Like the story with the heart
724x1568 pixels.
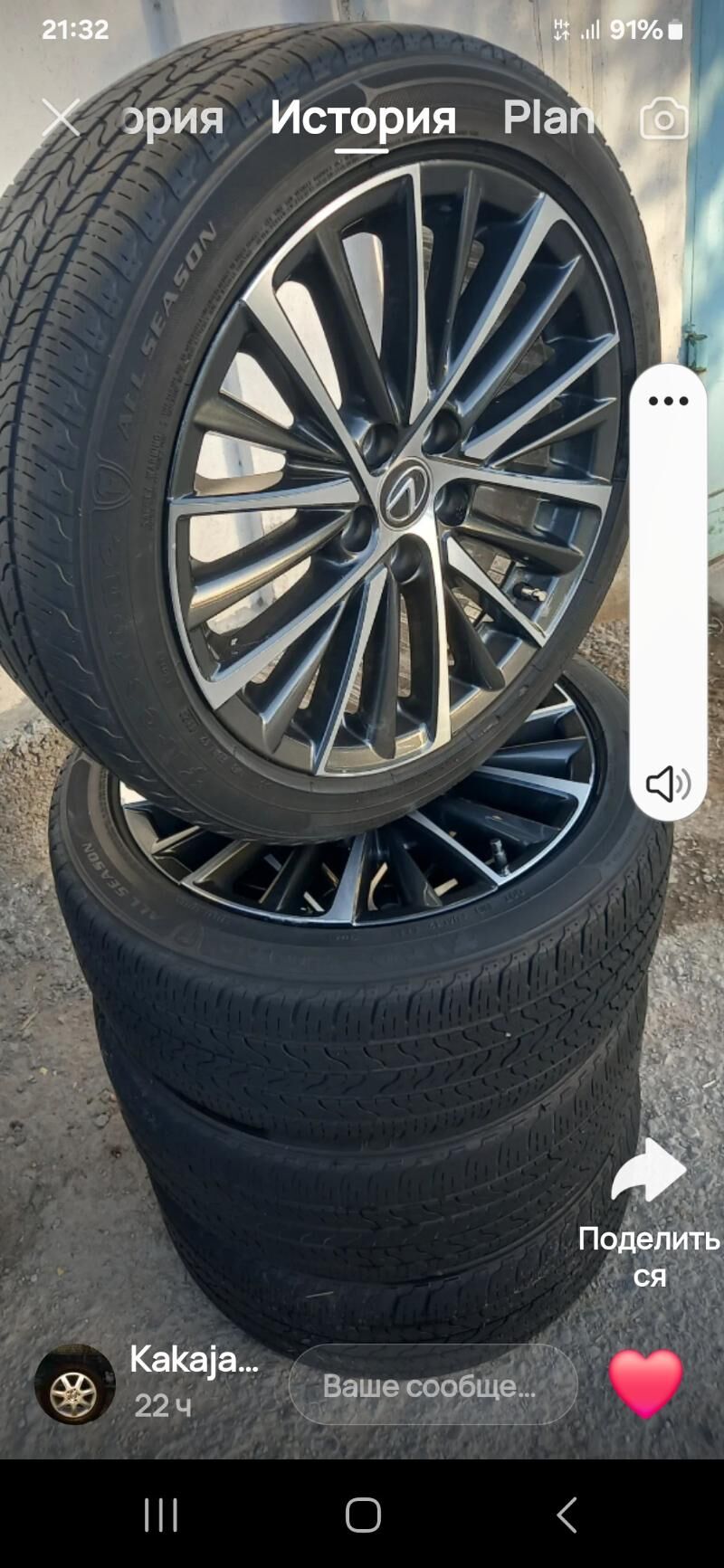[x=645, y=1383]
